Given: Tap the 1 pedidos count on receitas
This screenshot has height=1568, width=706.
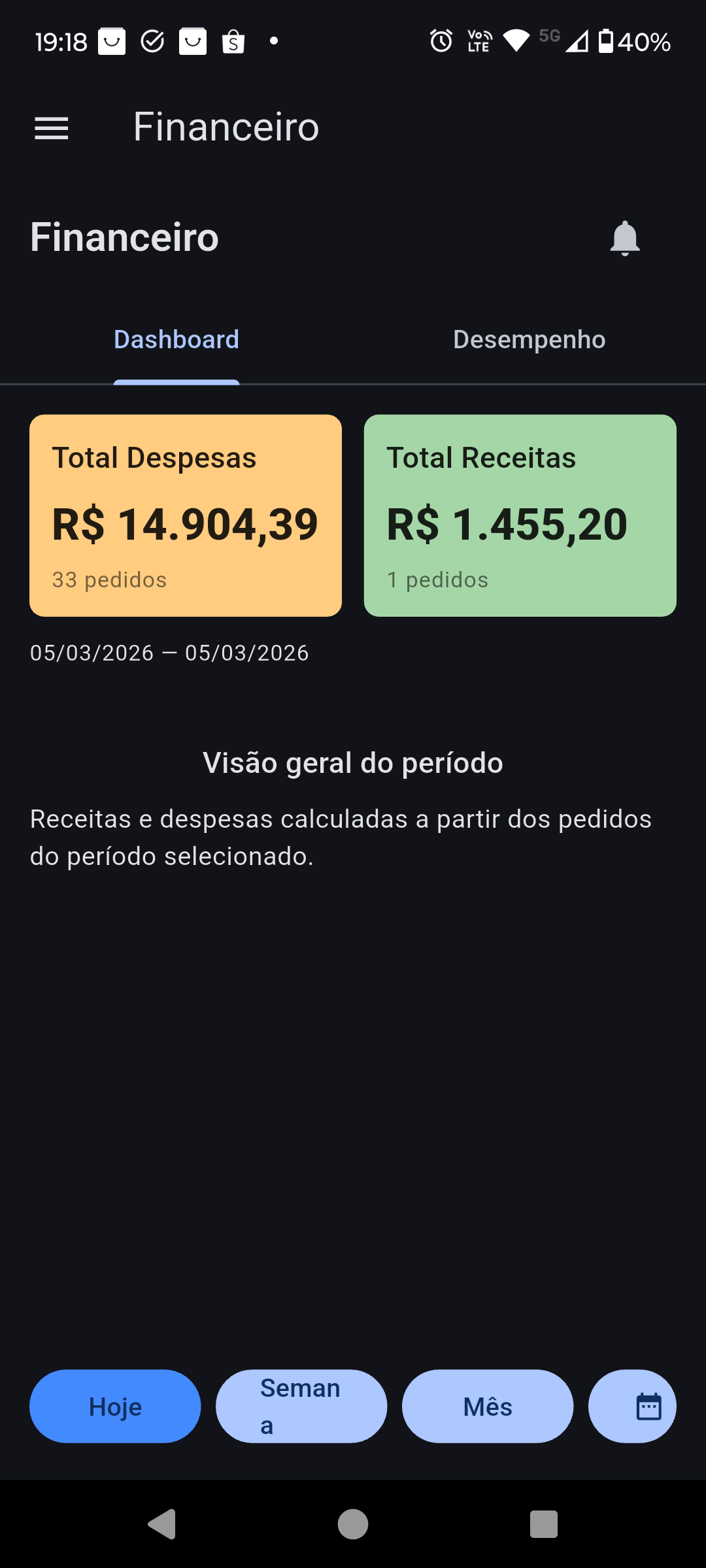Looking at the screenshot, I should (x=437, y=579).
